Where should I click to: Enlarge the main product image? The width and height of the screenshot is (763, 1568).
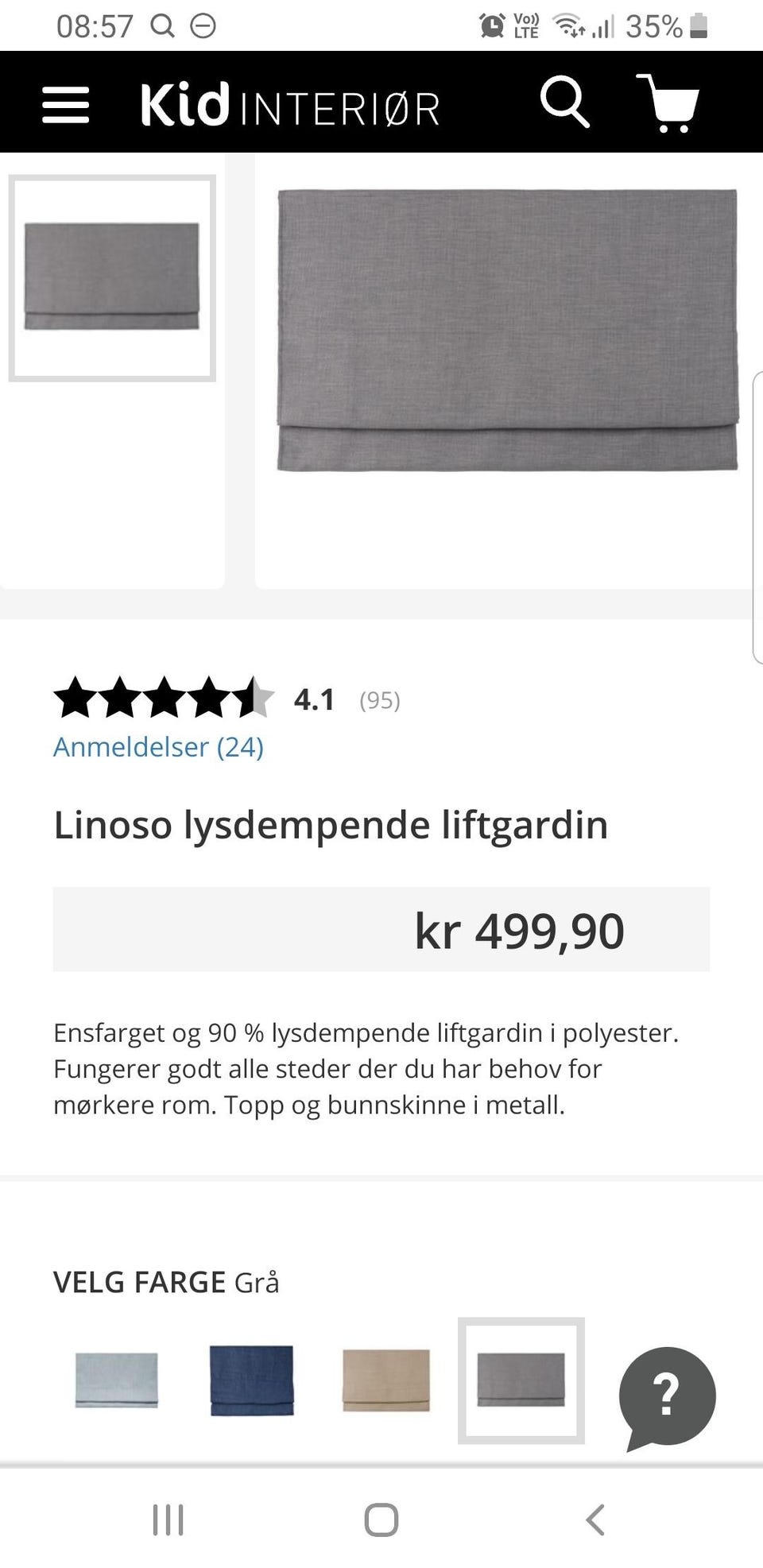(506, 330)
